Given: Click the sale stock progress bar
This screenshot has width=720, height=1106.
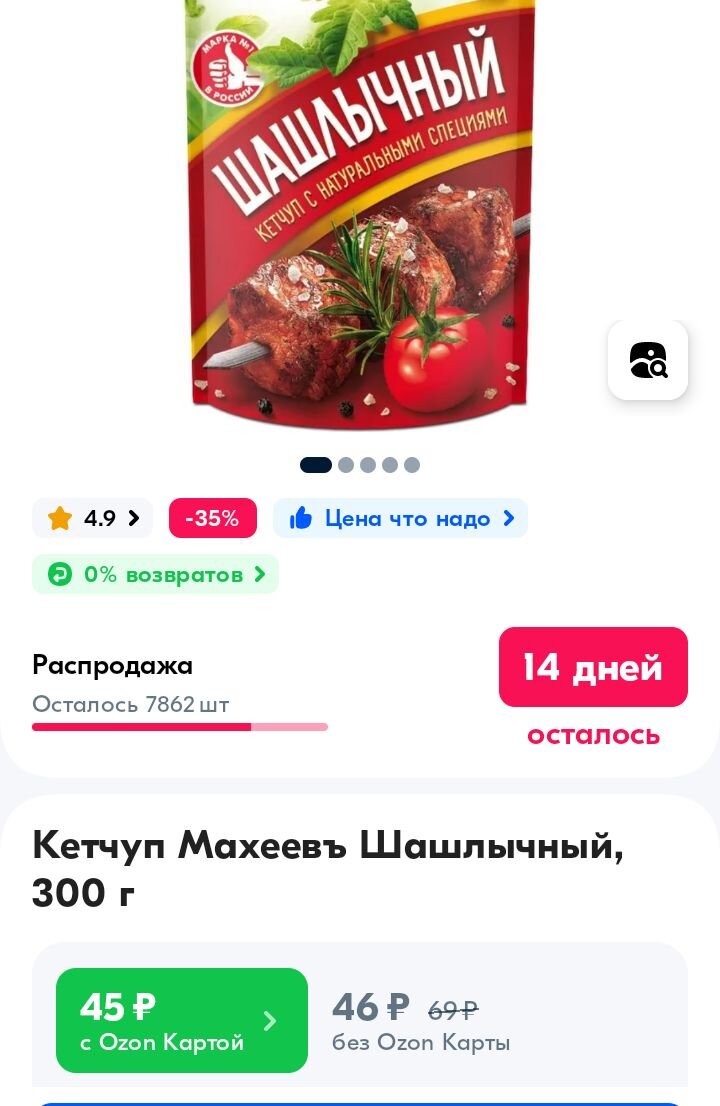Looking at the screenshot, I should (x=180, y=727).
